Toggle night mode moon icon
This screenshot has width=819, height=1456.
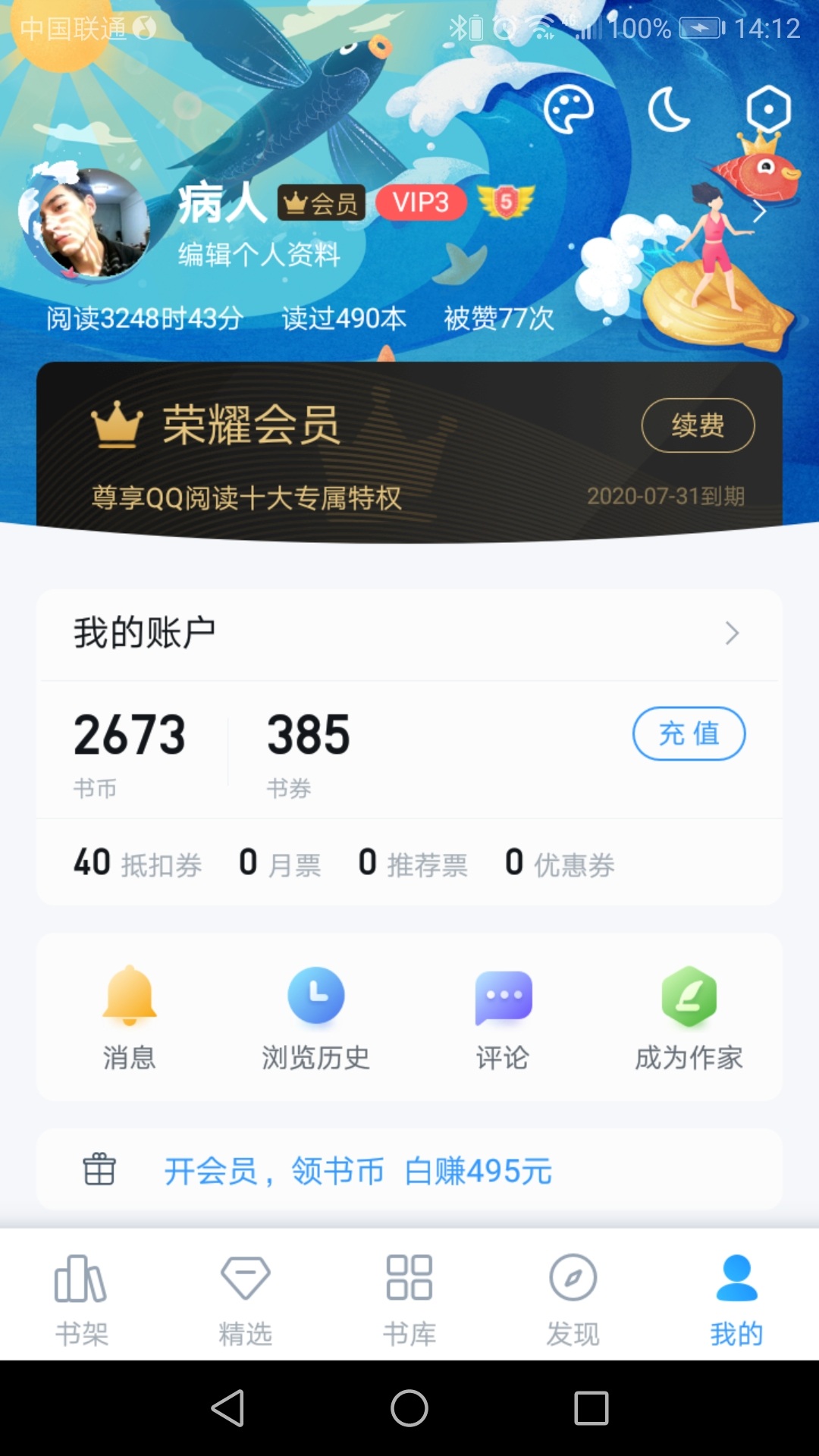point(669,110)
